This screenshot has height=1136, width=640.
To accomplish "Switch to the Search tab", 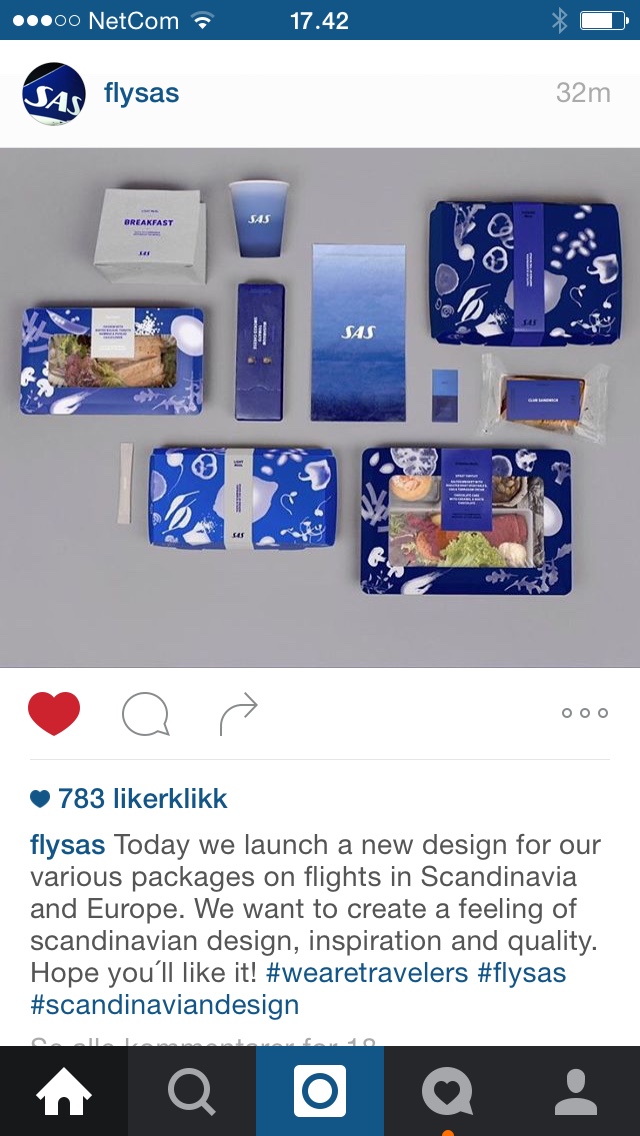I will point(192,1091).
